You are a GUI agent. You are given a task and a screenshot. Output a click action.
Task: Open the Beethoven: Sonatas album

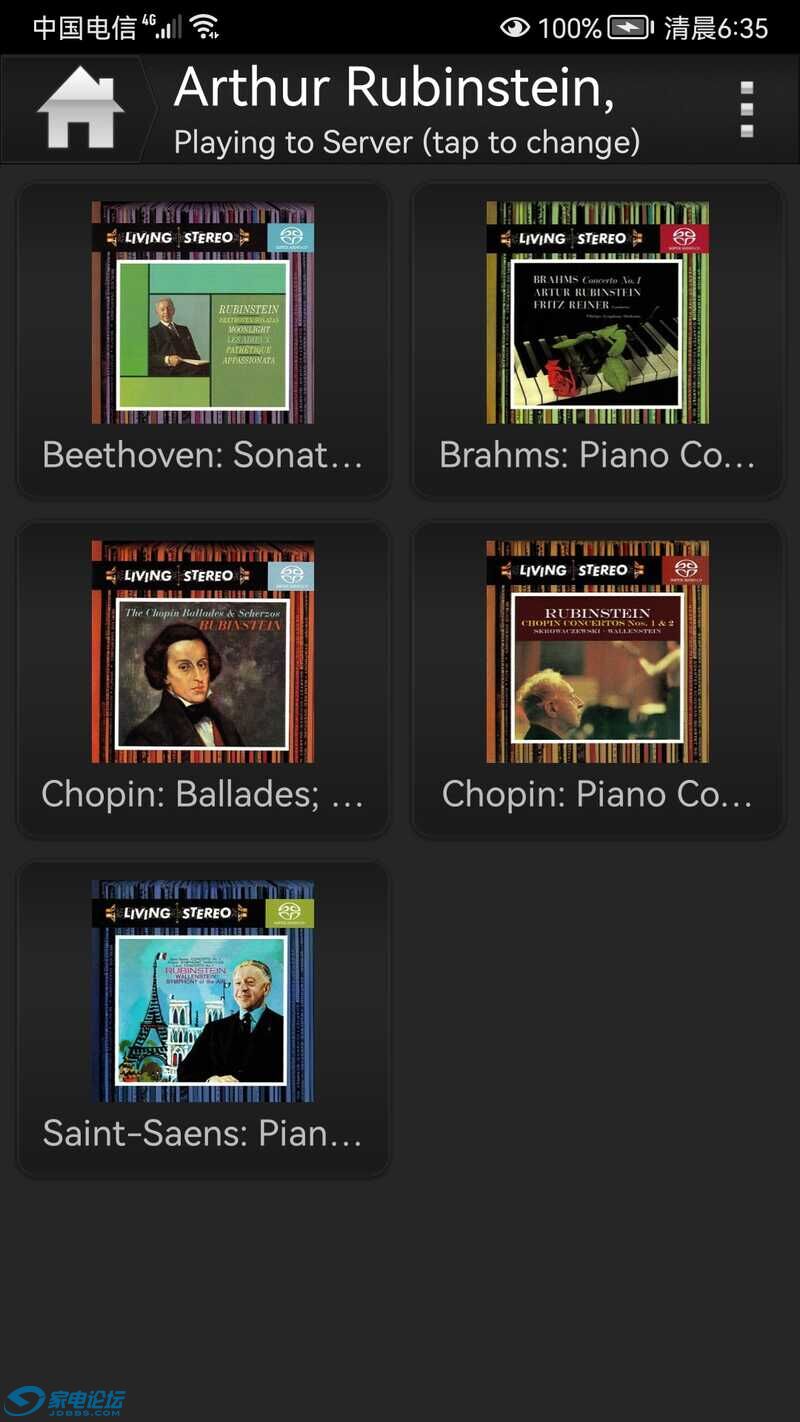tap(203, 340)
